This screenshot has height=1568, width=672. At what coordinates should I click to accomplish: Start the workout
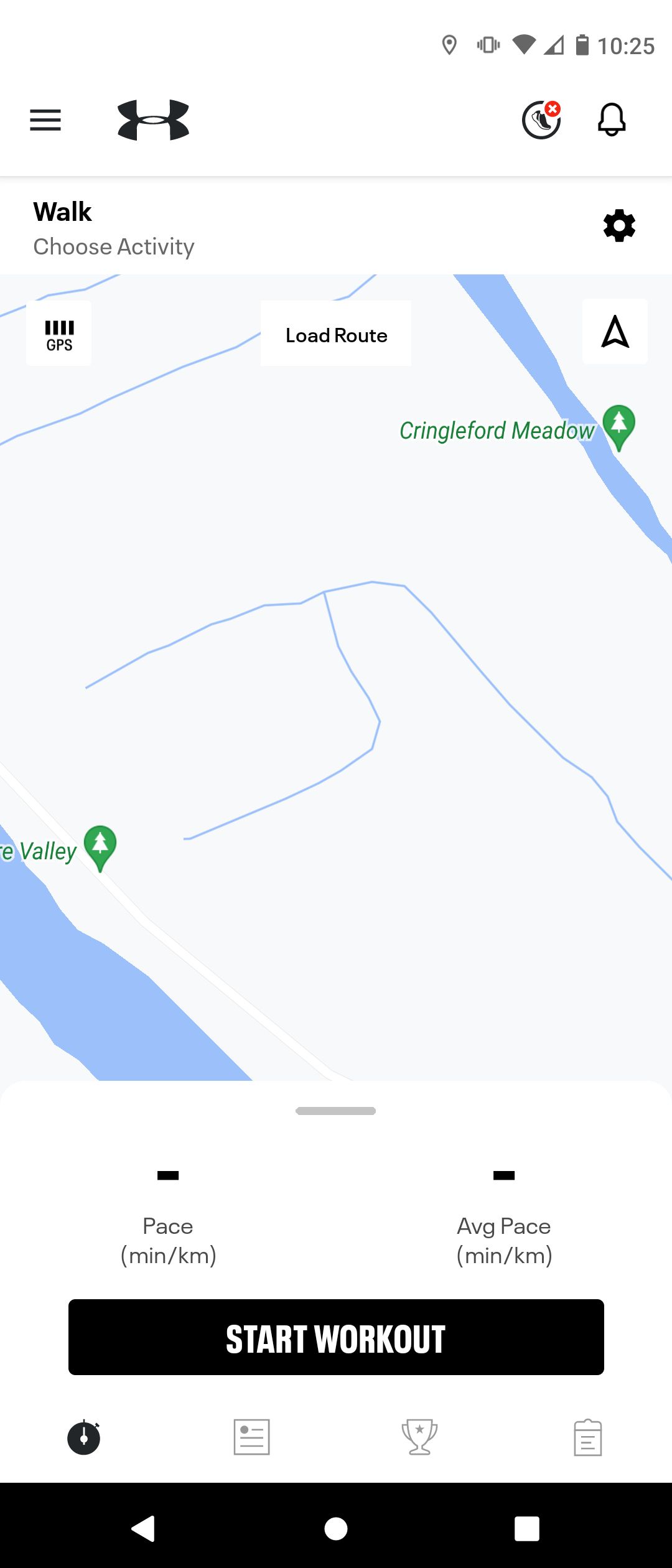tap(336, 1337)
